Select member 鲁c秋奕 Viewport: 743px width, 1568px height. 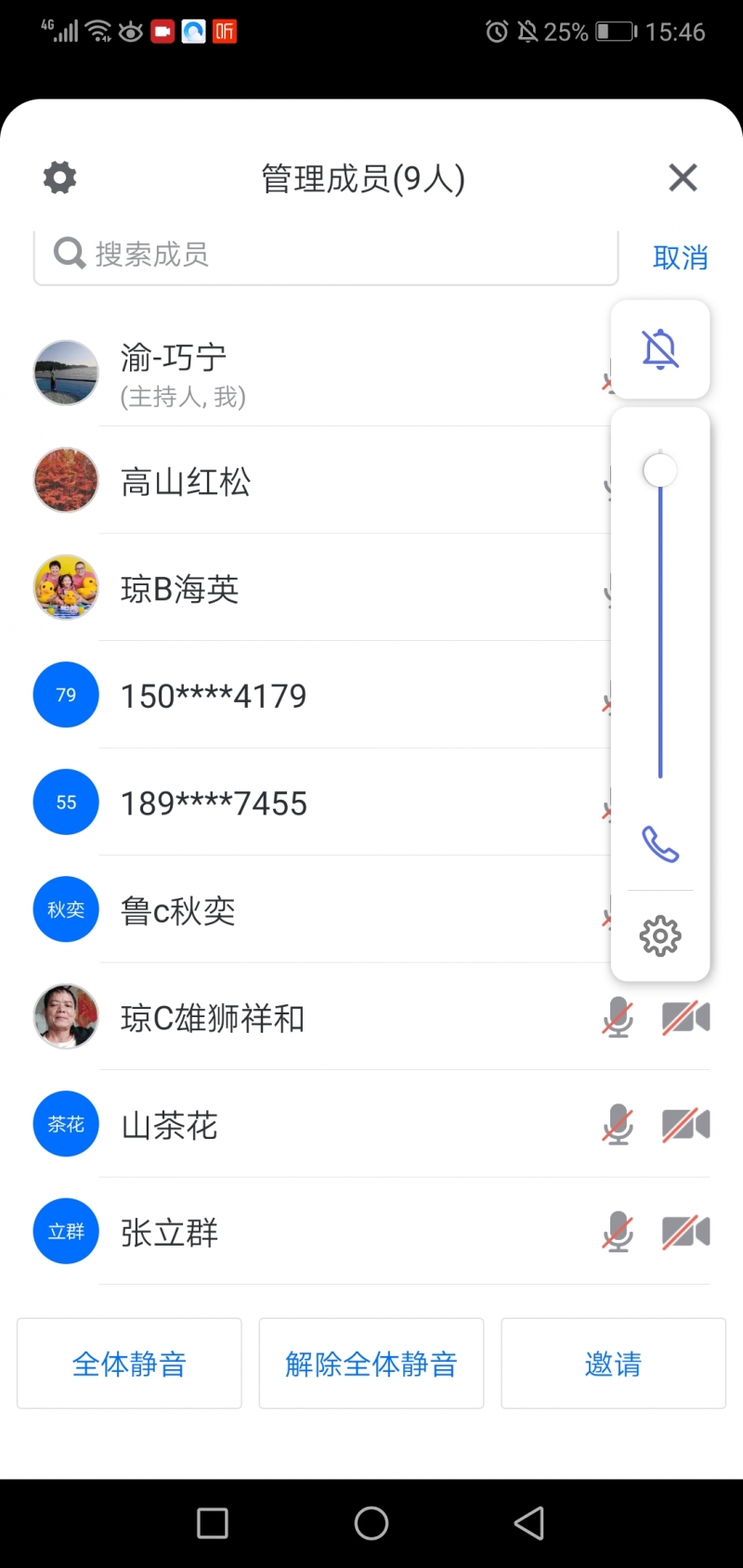tap(178, 911)
